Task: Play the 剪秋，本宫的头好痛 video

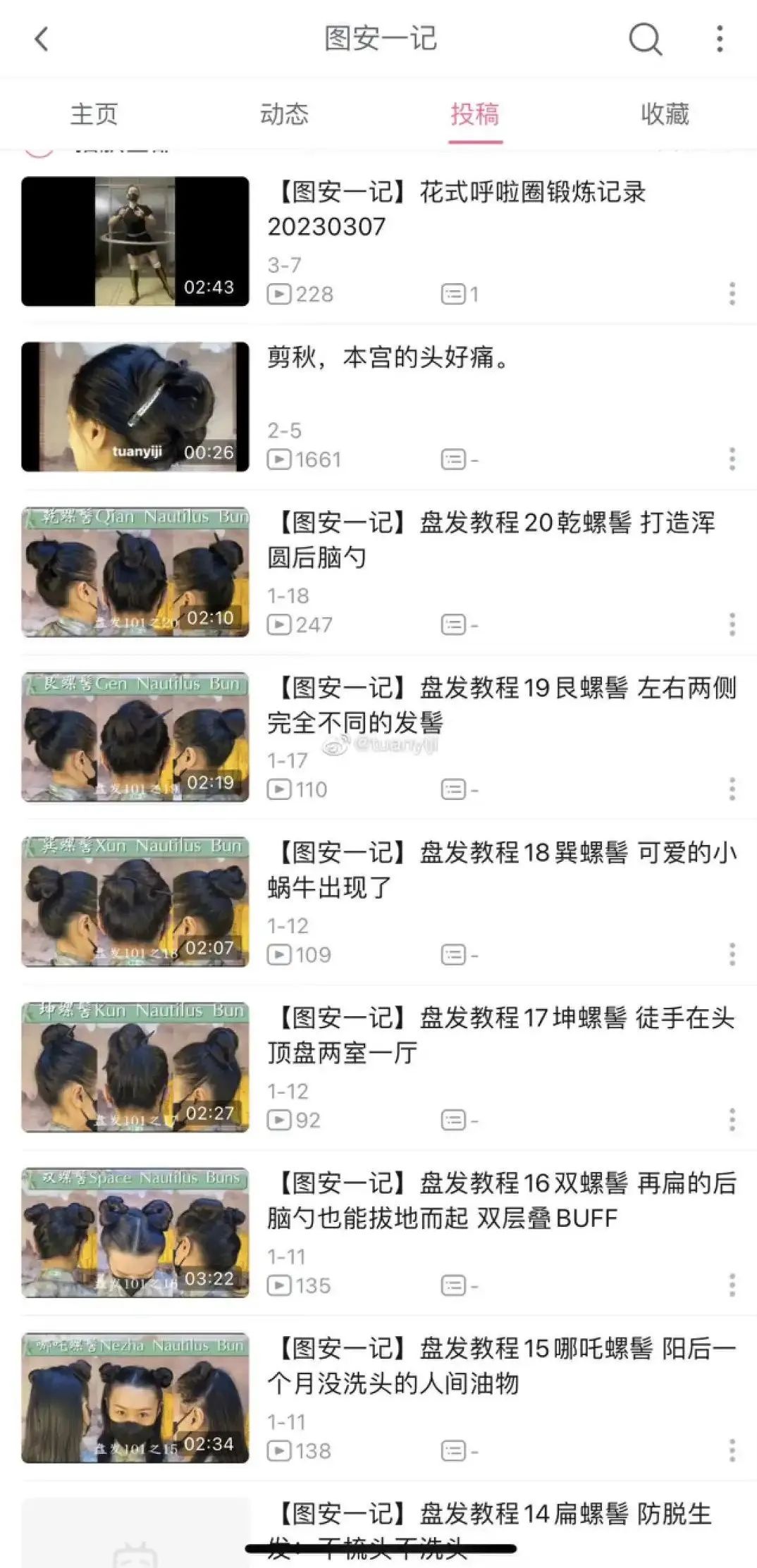Action: (x=135, y=407)
